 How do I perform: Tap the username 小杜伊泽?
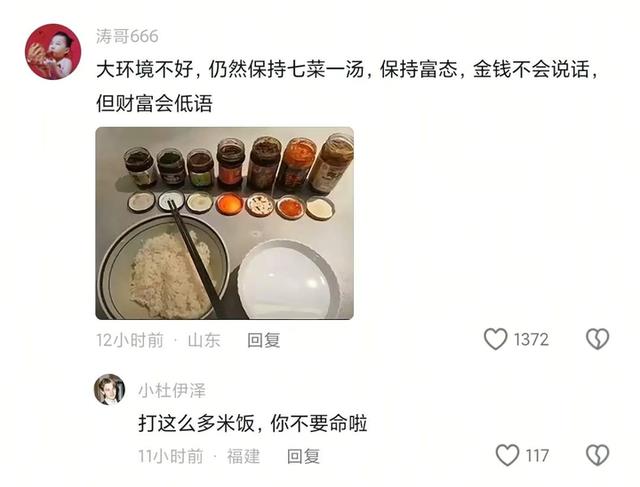(x=171, y=390)
